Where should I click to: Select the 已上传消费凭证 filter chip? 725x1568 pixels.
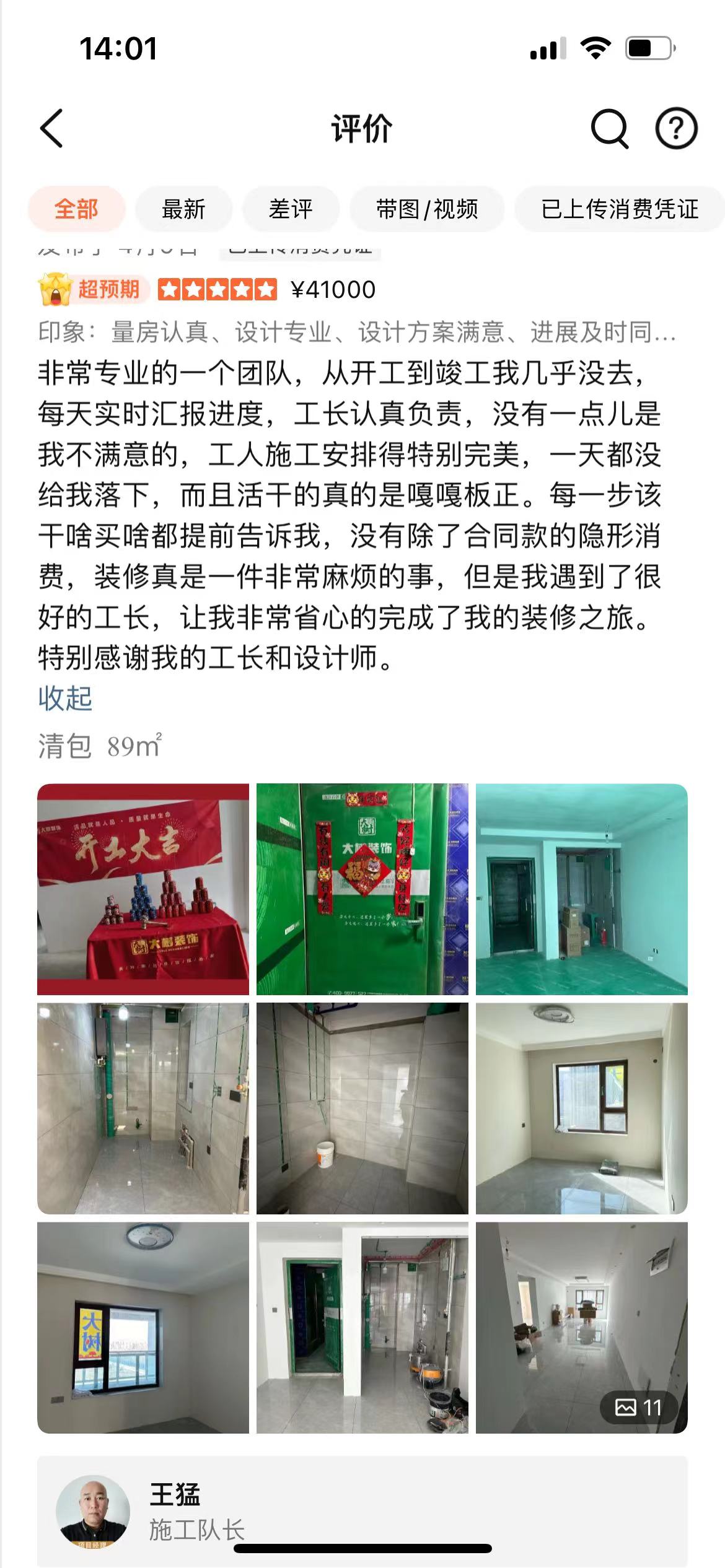click(x=620, y=209)
